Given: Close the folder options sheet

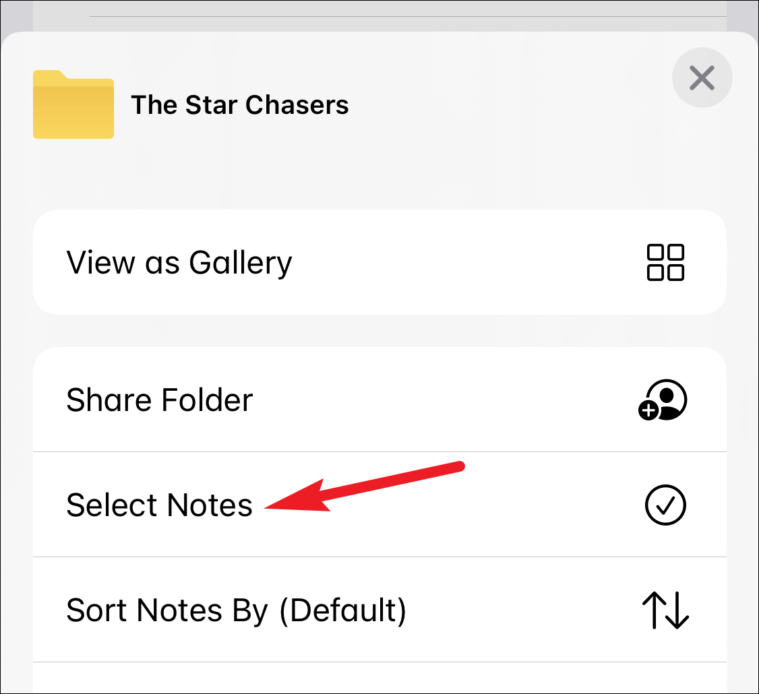Looking at the screenshot, I should click(702, 78).
